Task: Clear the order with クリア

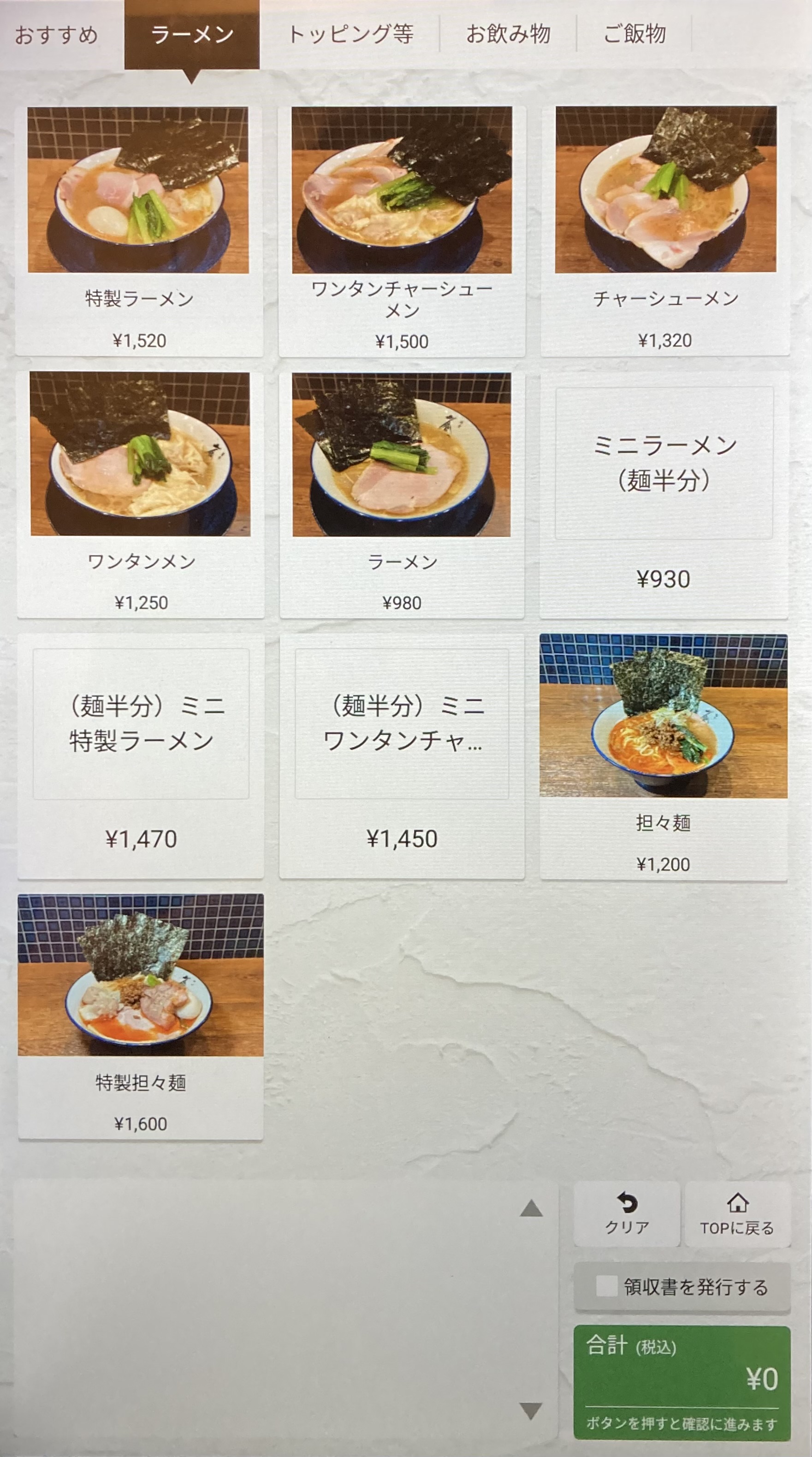Action: pos(627,1214)
